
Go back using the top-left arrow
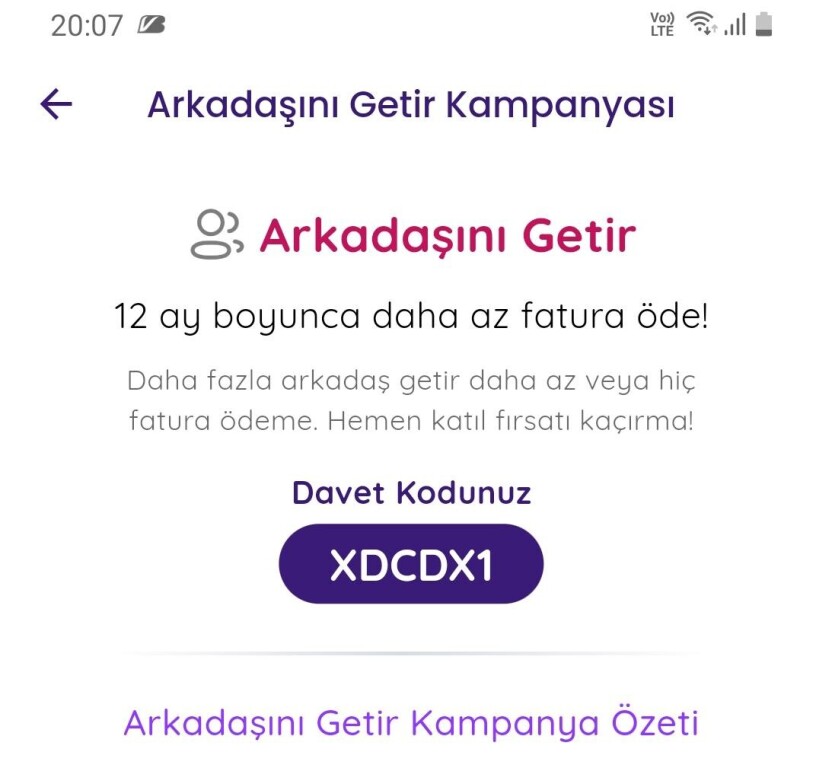57,104
